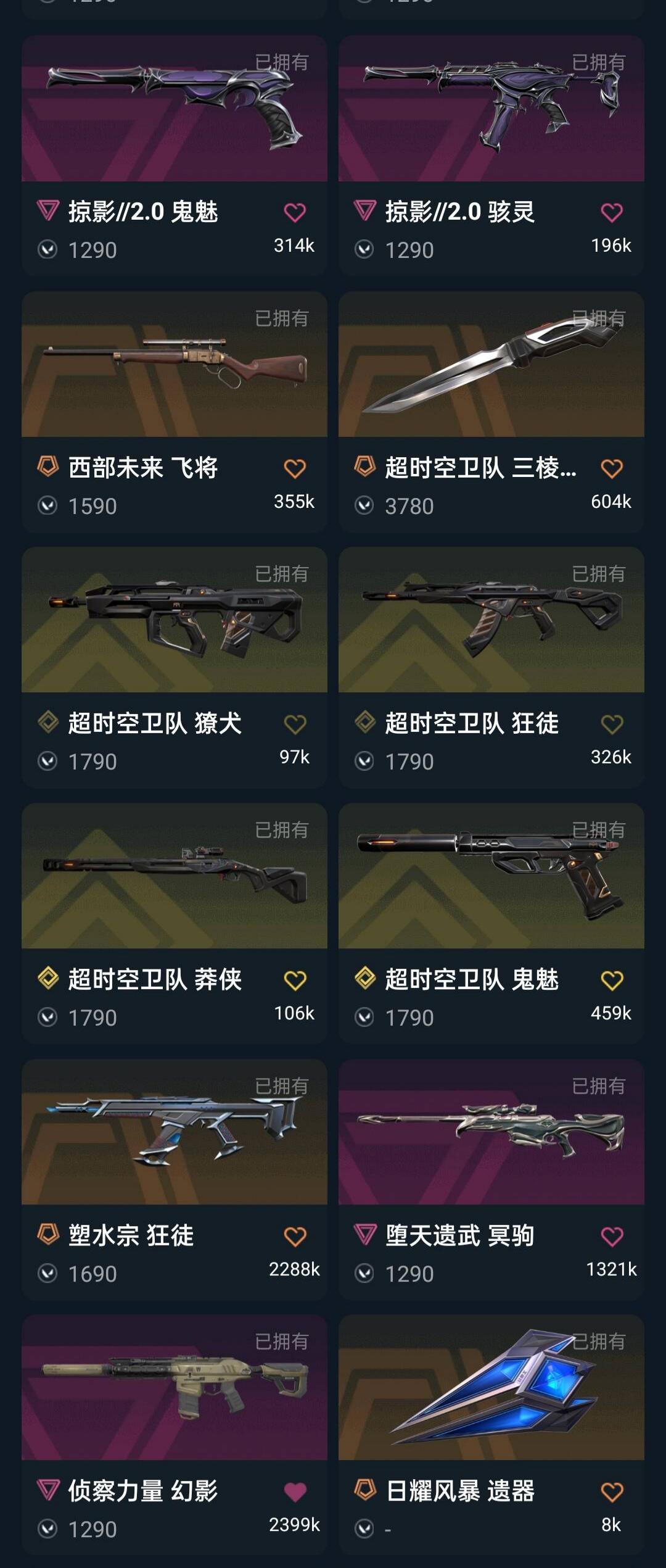Like the 掠影//2.0 鬼魅 skin

295,213
